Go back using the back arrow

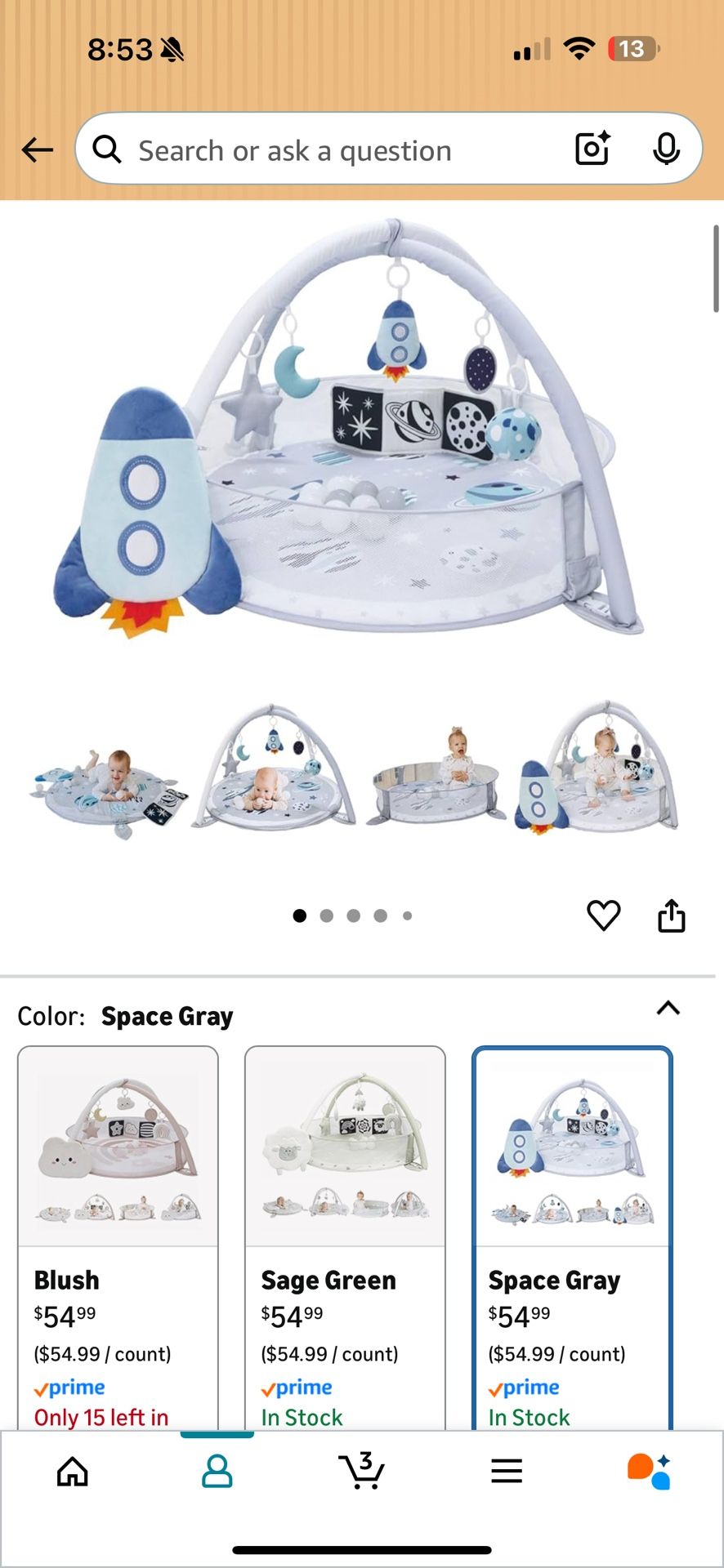coord(37,149)
